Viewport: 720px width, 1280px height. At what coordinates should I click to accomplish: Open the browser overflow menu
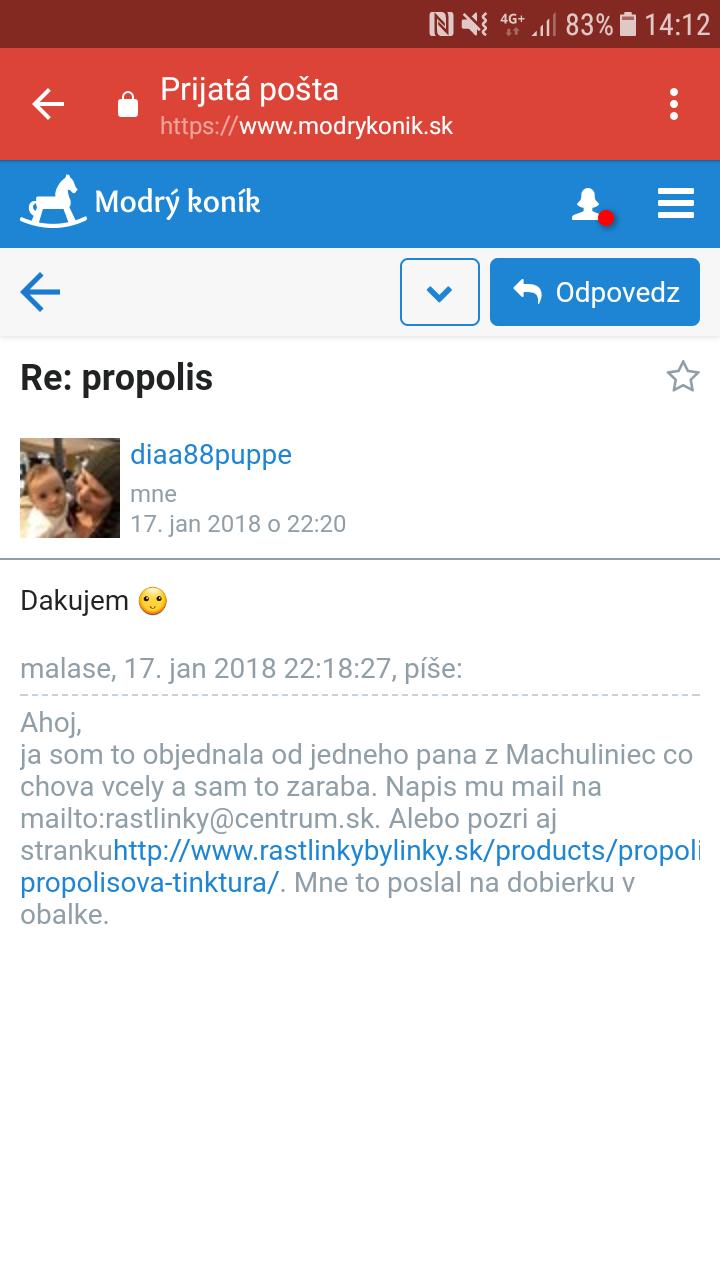[x=674, y=103]
